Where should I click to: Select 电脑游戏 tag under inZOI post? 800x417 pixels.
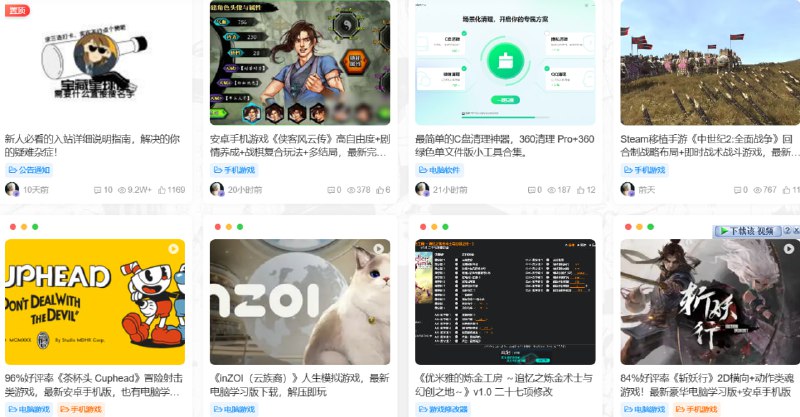233,409
